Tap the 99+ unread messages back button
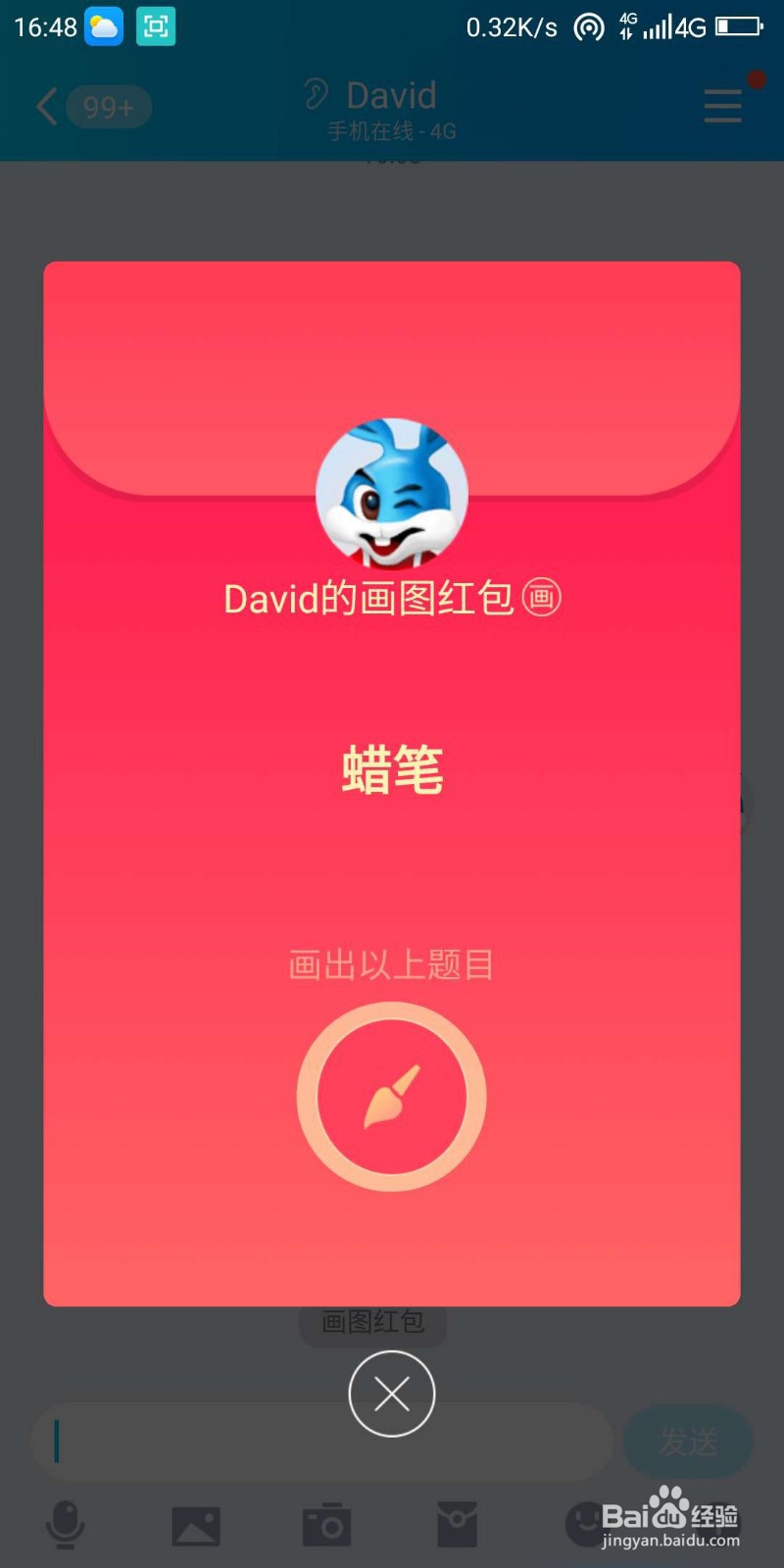 click(108, 108)
